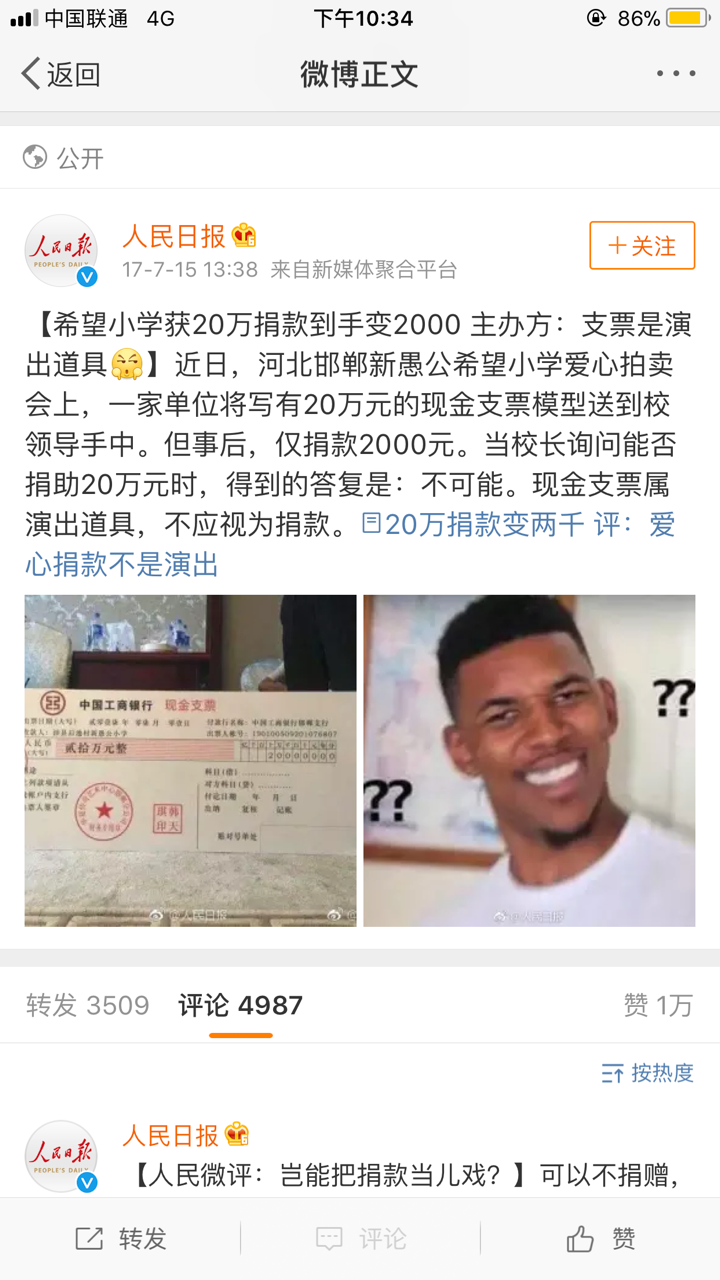Open the 按热度 sorting option
Screen dimensions: 720x1280
(x=663, y=1074)
